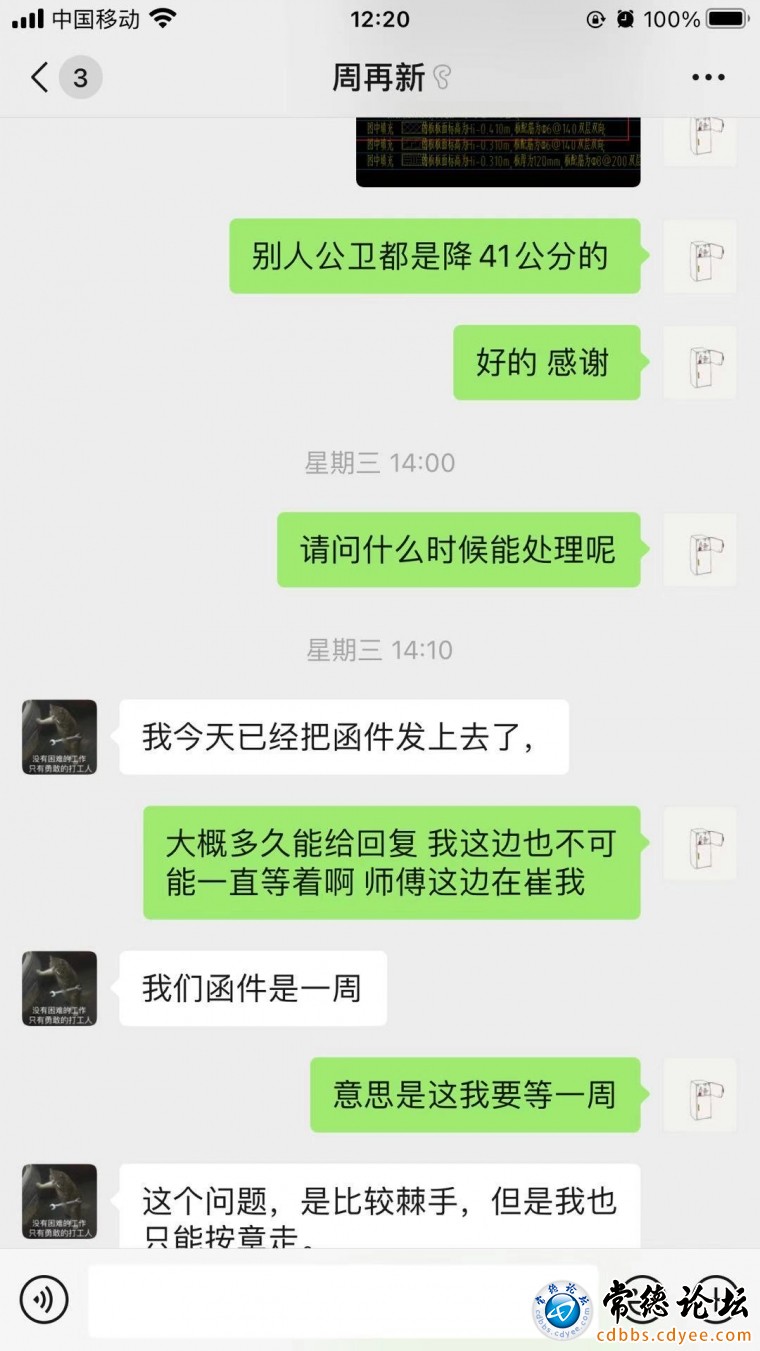Open the shared drawing image at top
Viewport: 760px width, 1351px height.
[x=498, y=152]
